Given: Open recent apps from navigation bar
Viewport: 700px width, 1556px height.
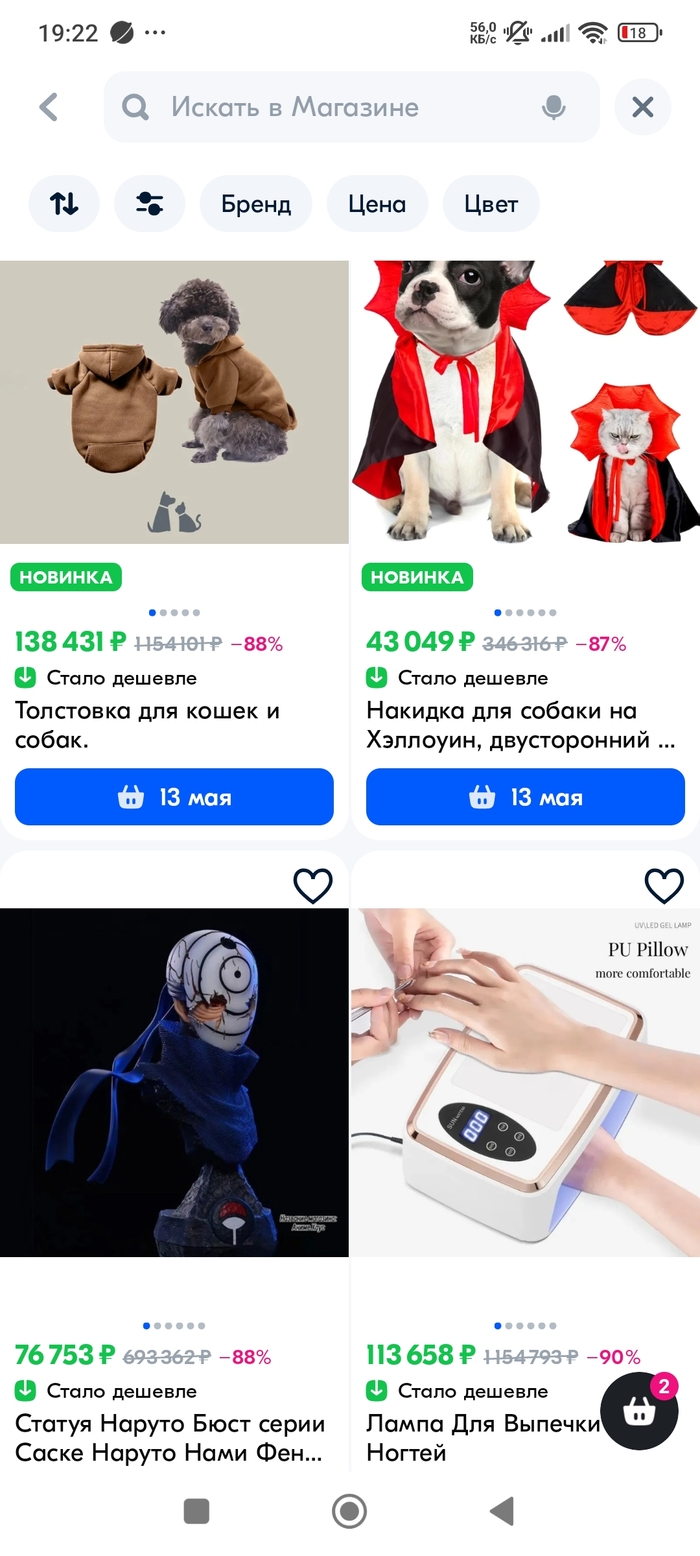Looking at the screenshot, I should pos(197,1511).
